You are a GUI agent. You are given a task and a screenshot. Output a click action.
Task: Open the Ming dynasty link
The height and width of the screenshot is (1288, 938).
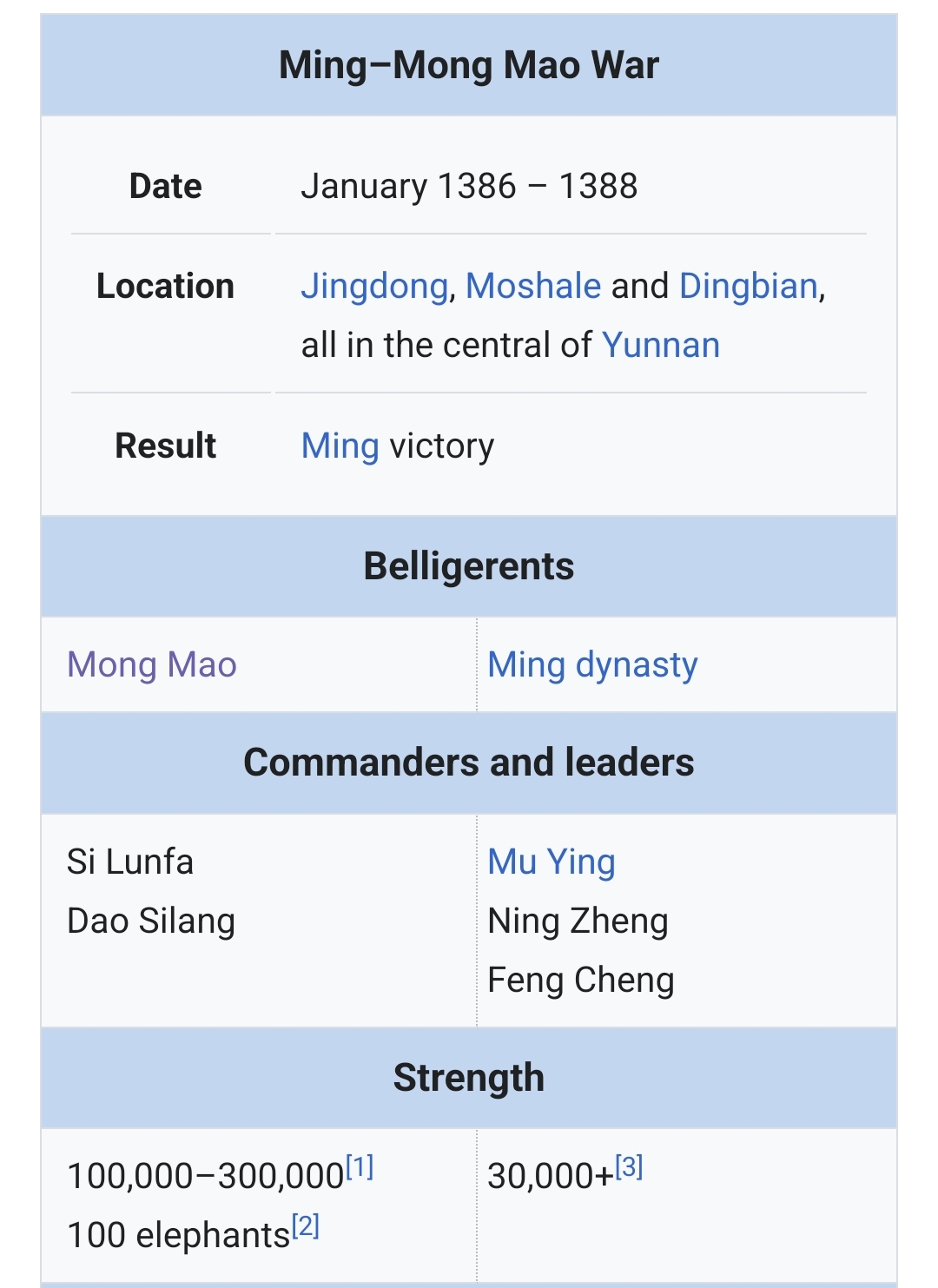point(592,664)
